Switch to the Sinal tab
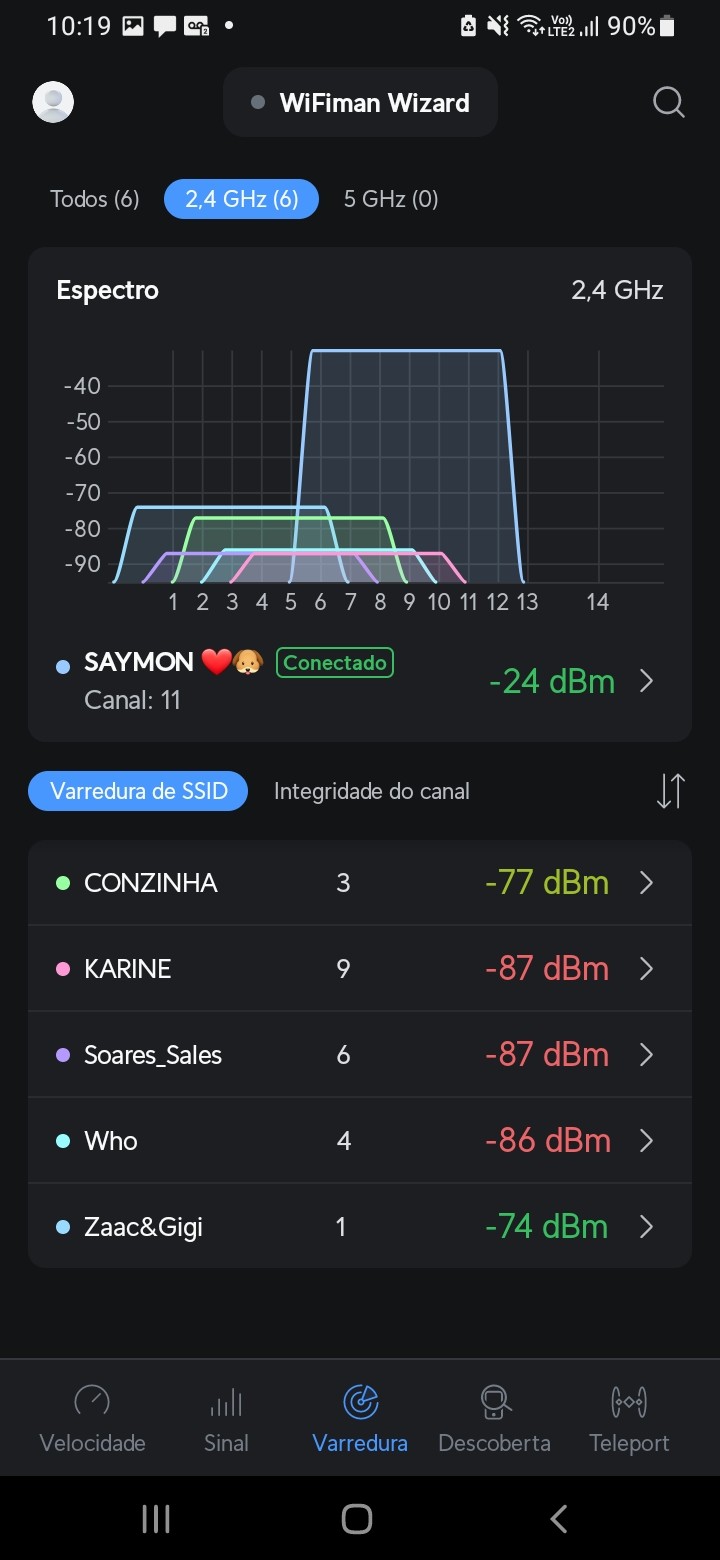Screen dimensions: 720x1560 [226, 1418]
